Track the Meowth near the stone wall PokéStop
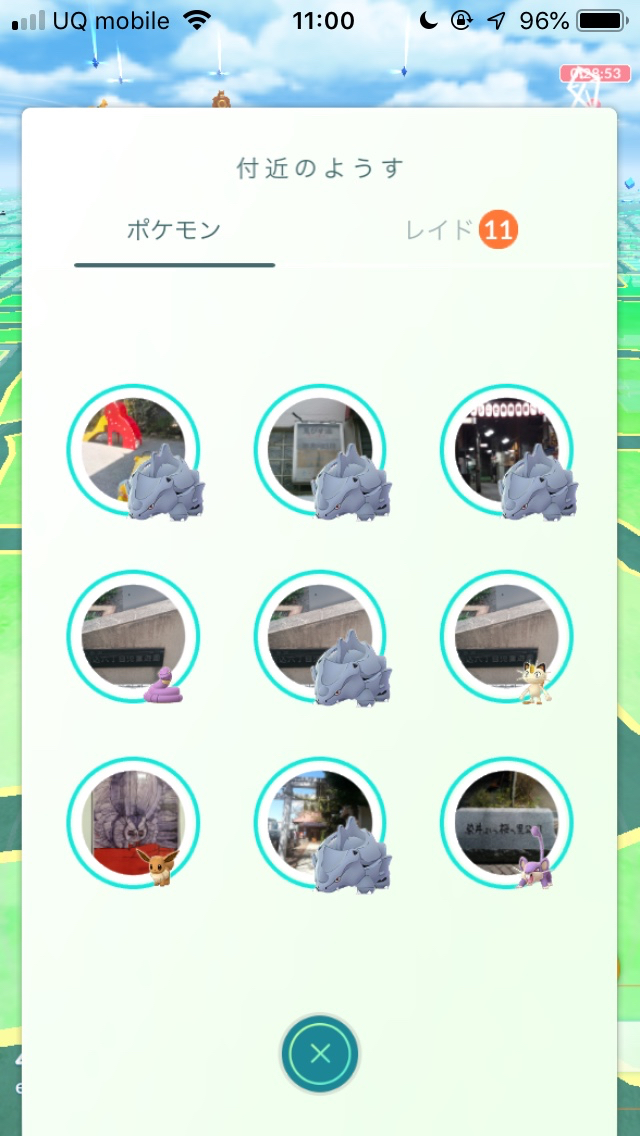 [507, 637]
